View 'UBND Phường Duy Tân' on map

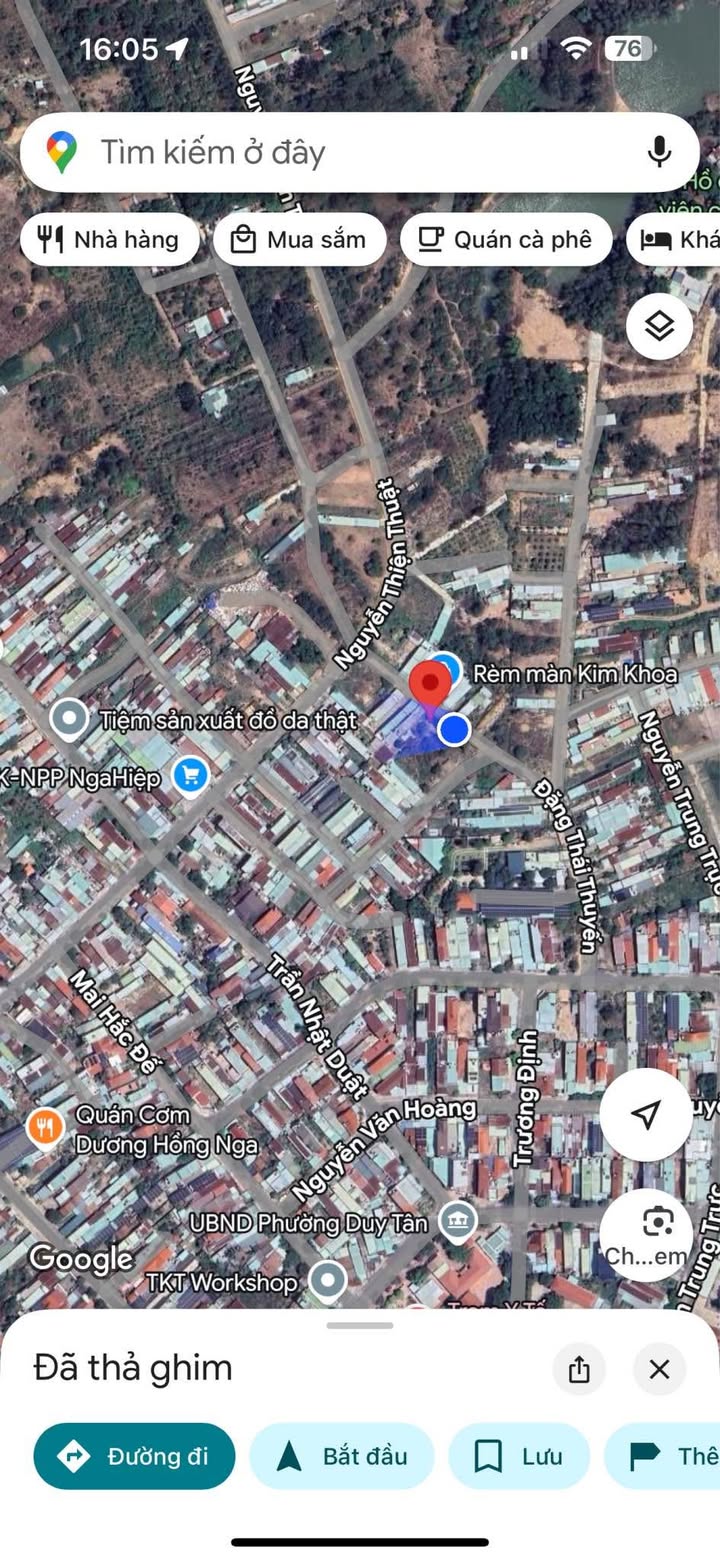[x=458, y=1220]
